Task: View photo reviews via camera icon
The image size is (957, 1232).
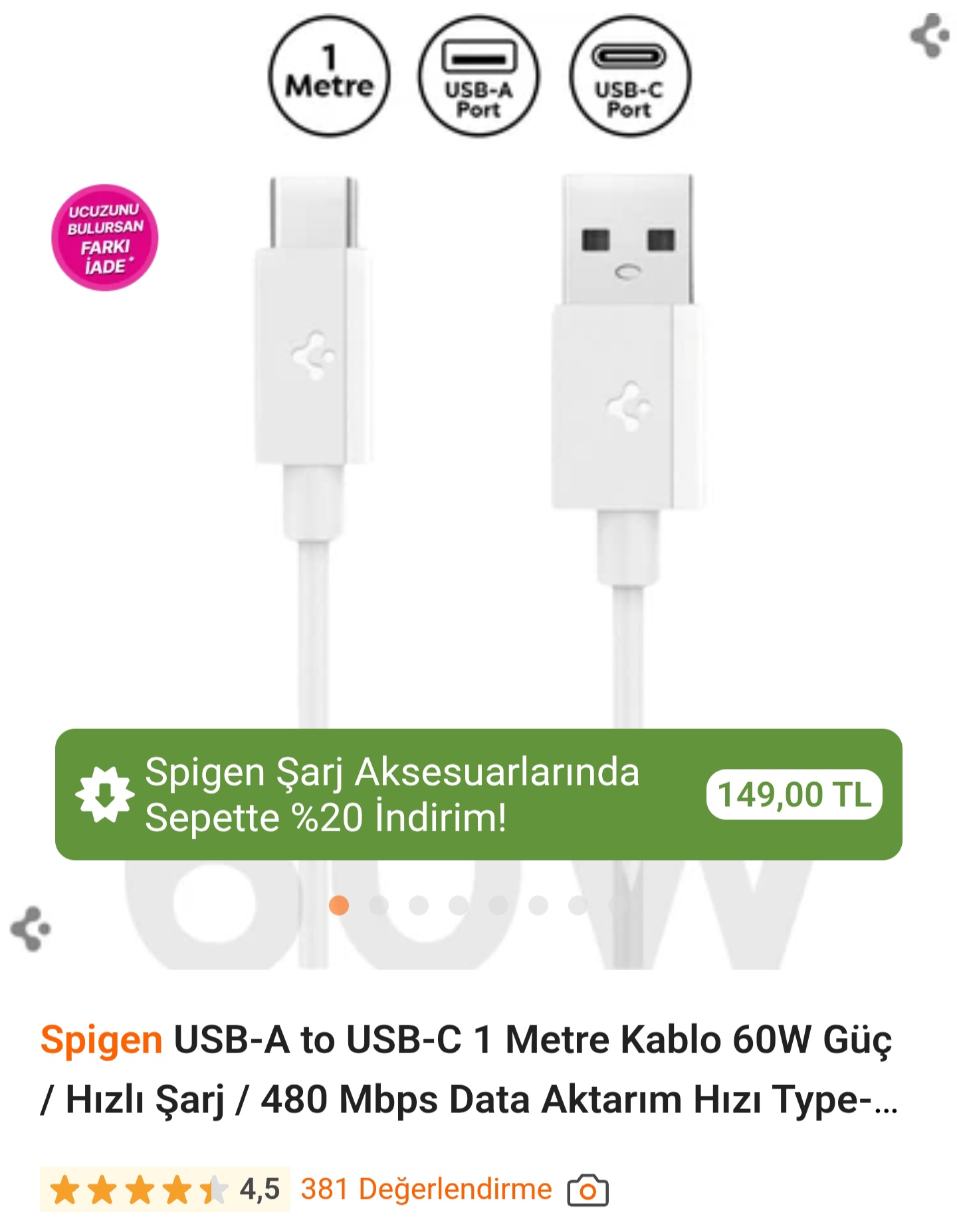Action: pos(587,1189)
